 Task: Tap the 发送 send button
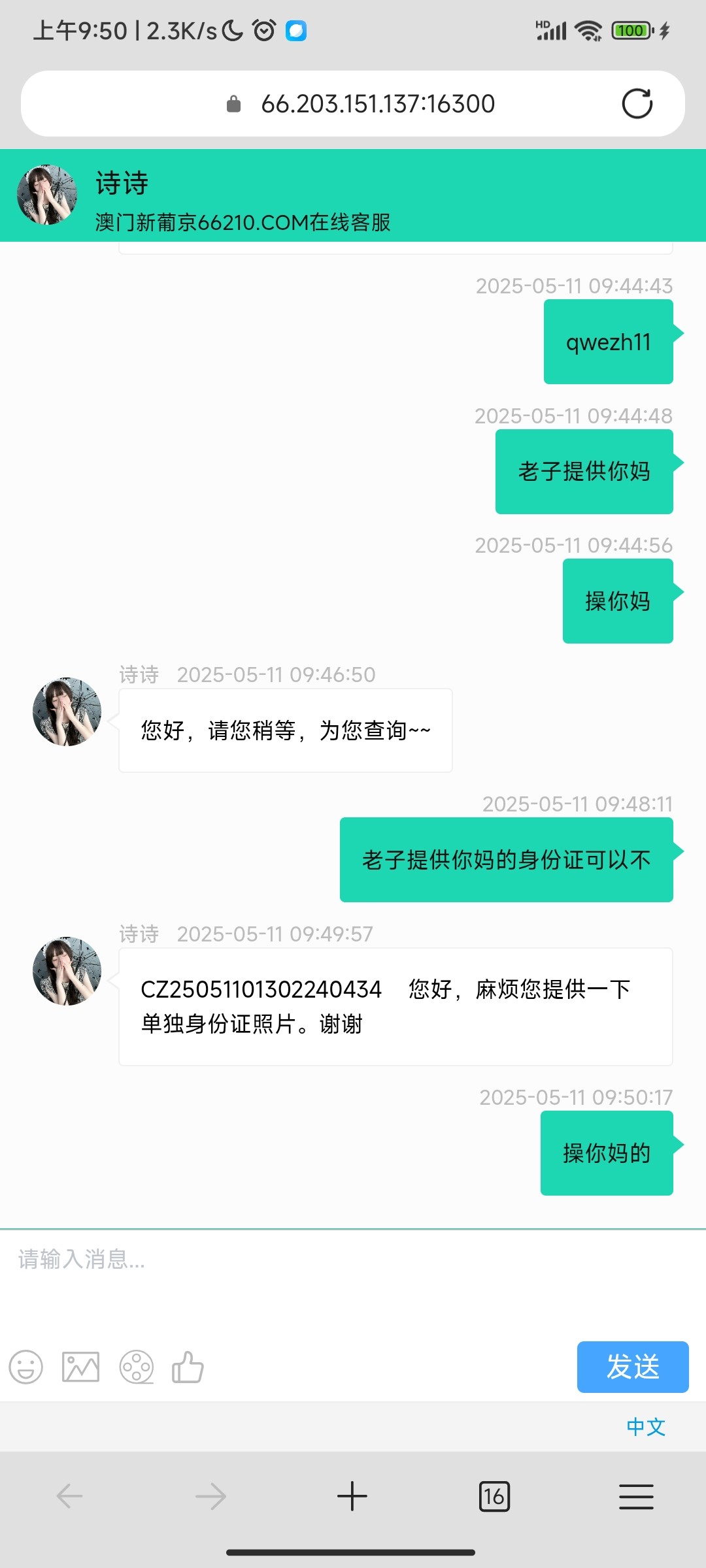632,1368
